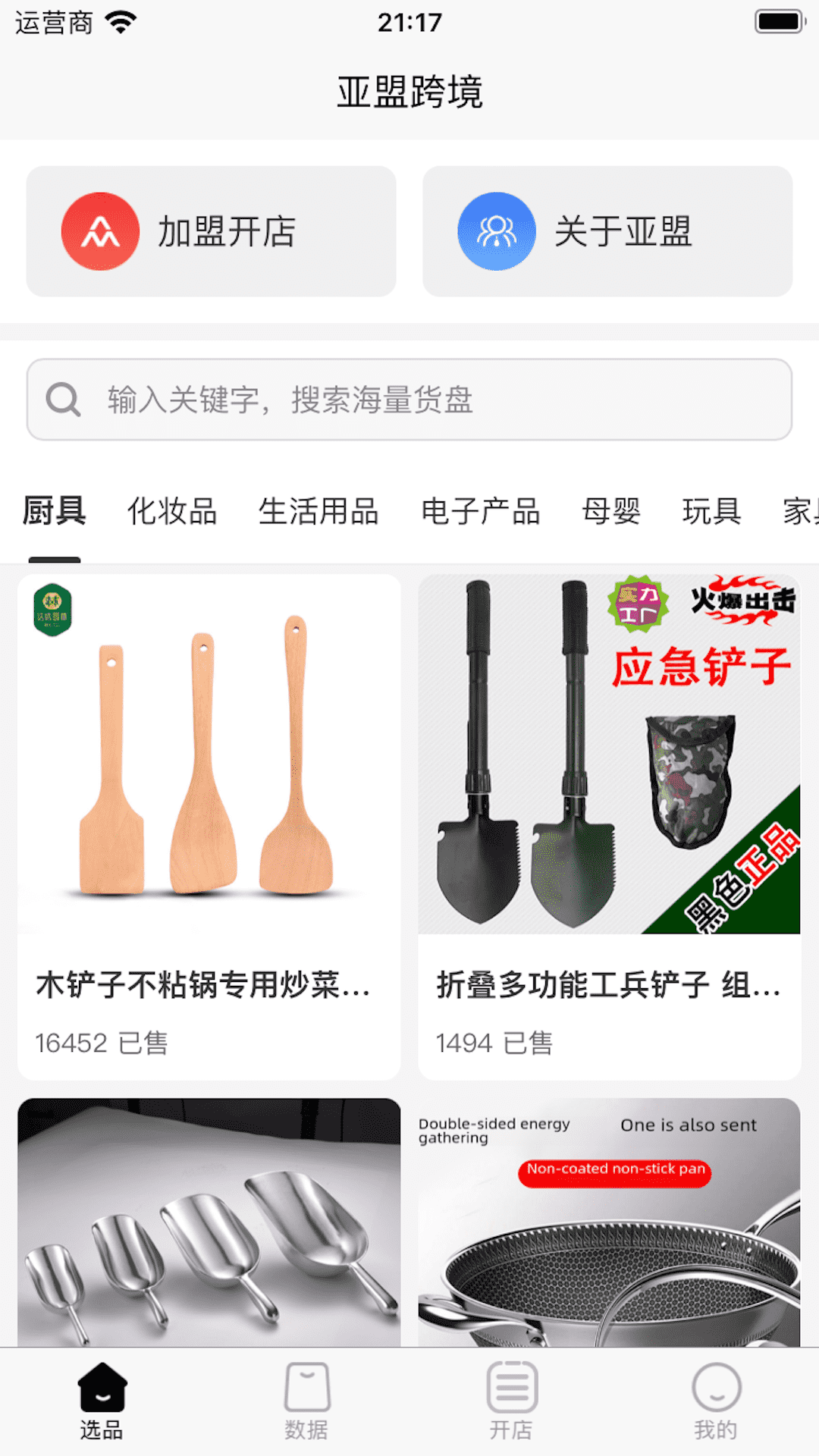
Task: Select the 生活用品 category tab
Action: [x=320, y=511]
